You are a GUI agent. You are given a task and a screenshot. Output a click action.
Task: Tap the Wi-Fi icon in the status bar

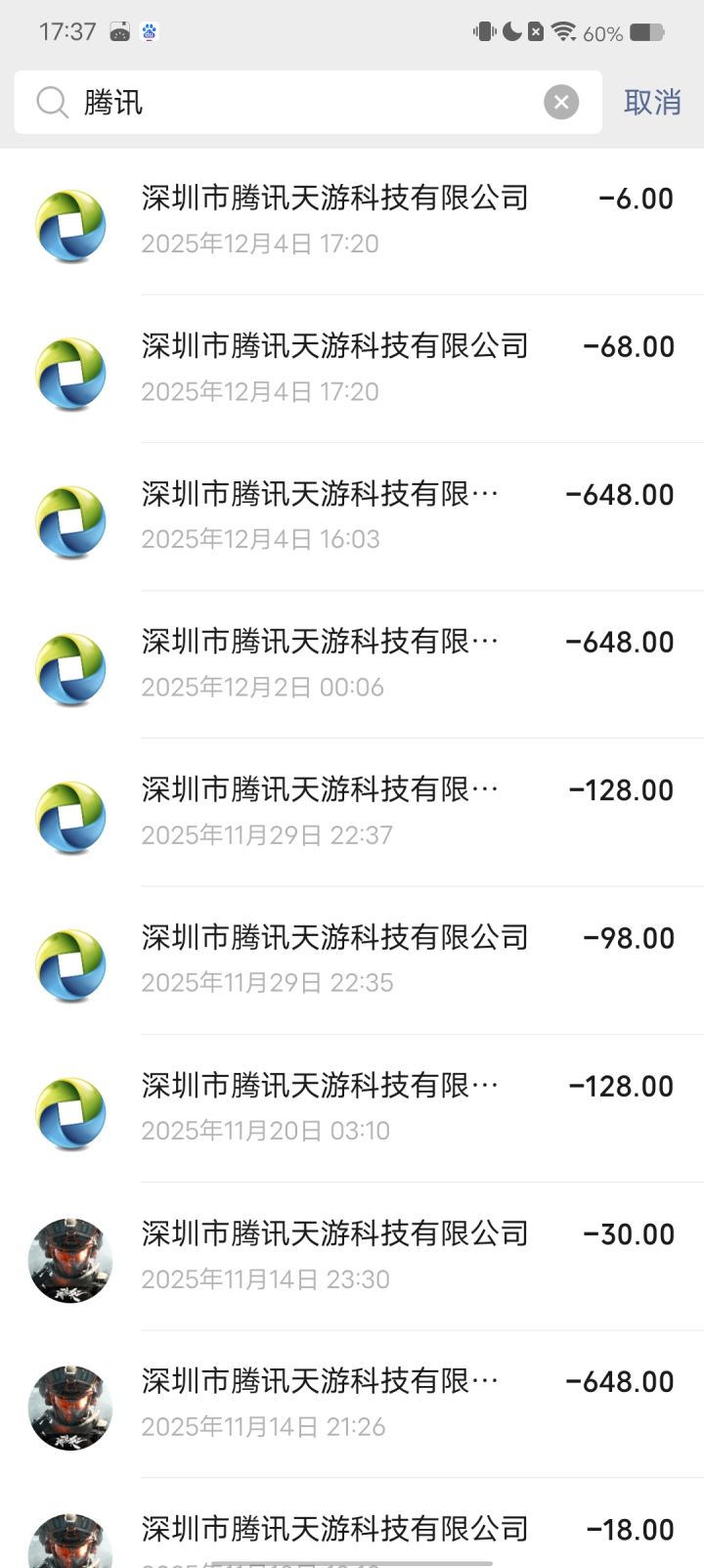click(x=565, y=31)
